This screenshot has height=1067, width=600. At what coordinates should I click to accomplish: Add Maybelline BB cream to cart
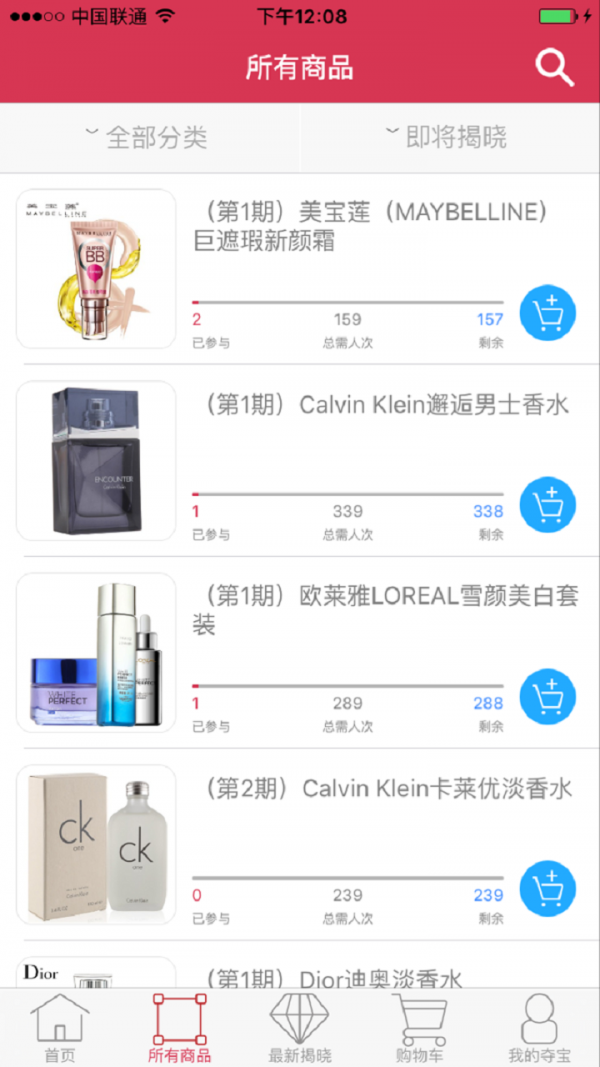click(547, 314)
